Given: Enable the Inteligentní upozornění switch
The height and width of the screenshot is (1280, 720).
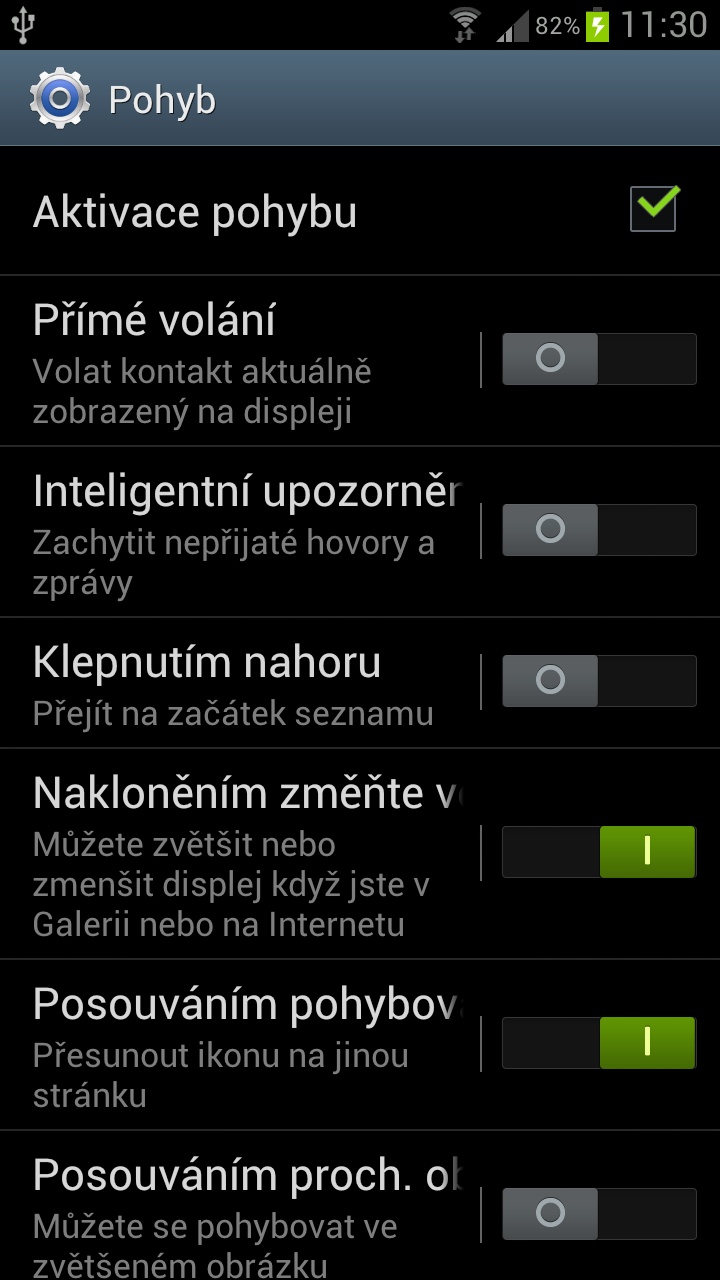Looking at the screenshot, I should [599, 530].
